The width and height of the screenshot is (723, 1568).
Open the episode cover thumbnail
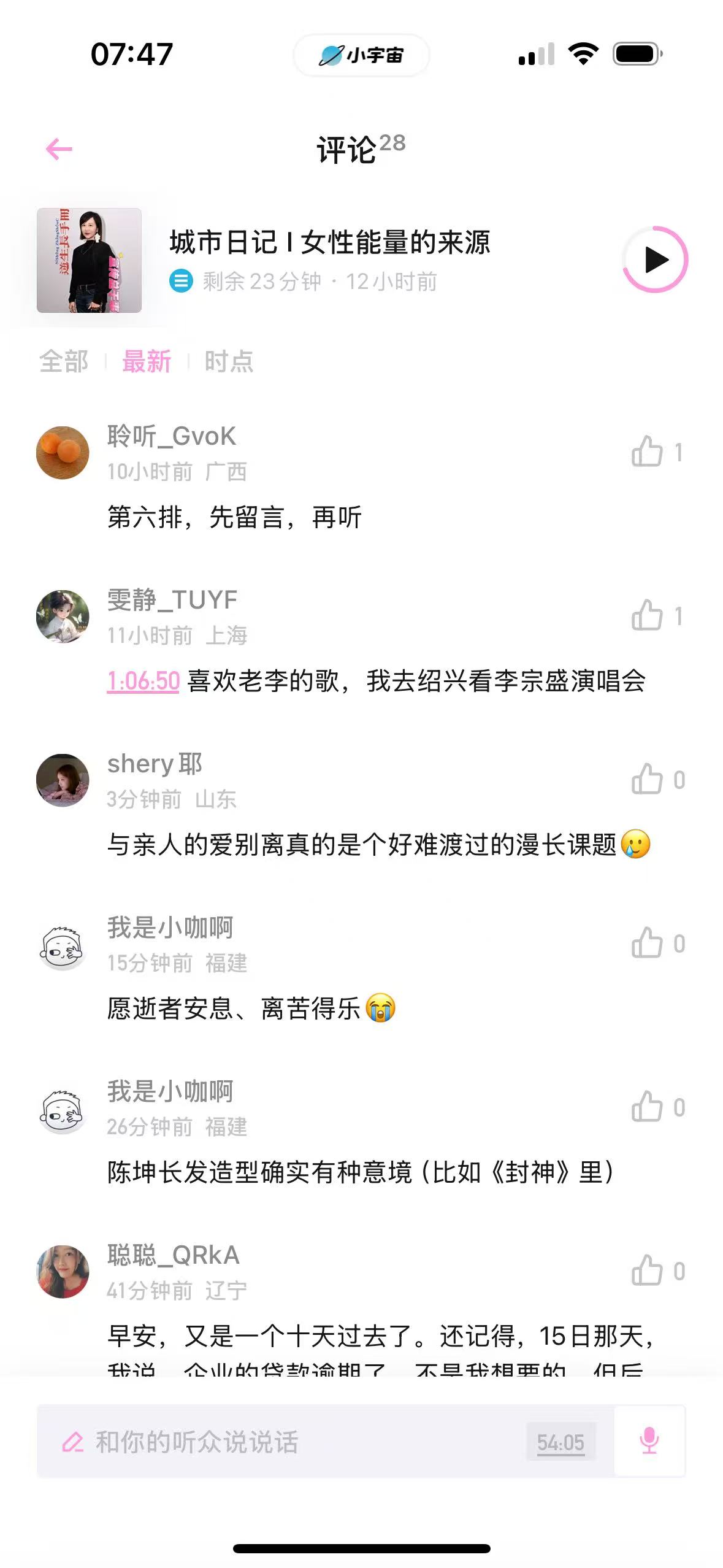(x=89, y=260)
